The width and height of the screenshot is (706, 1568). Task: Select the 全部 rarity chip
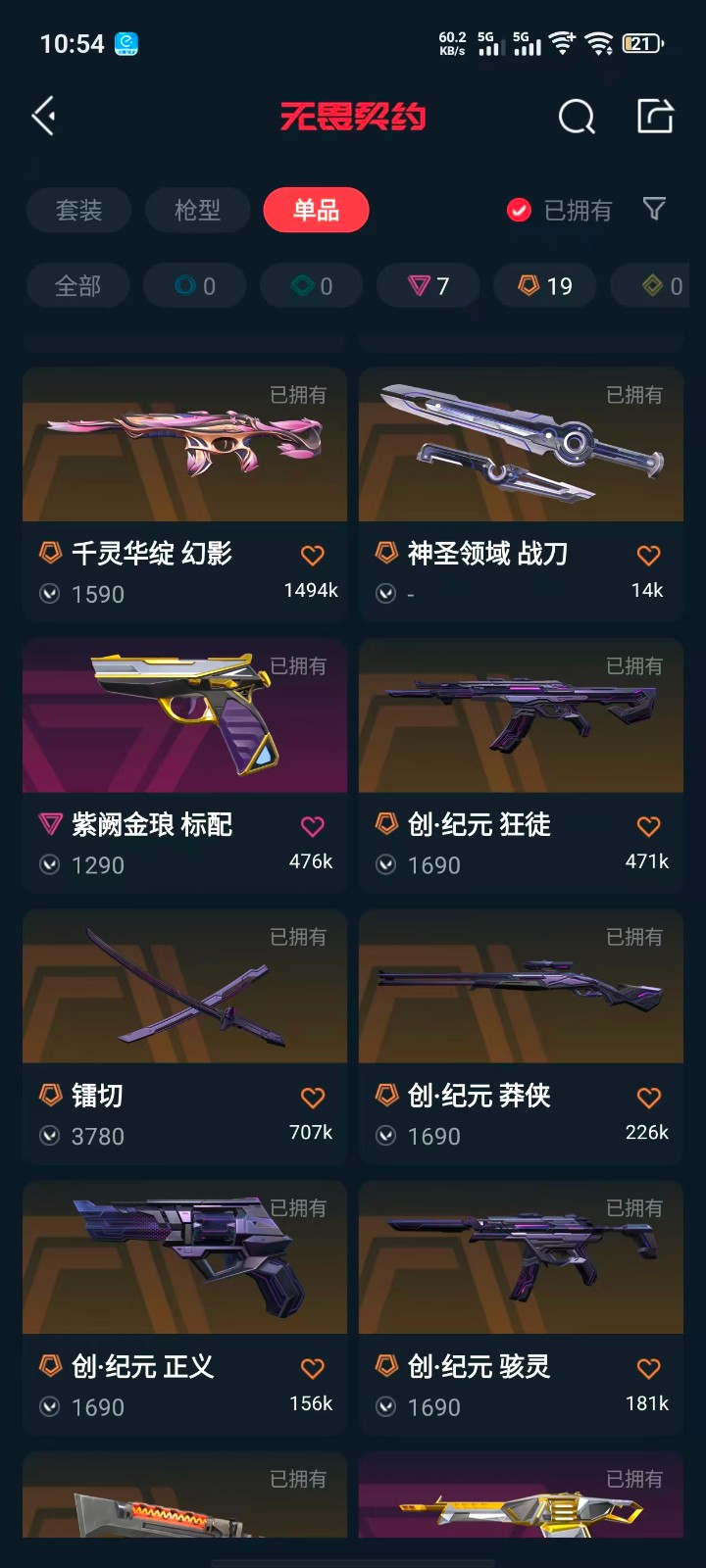tap(77, 286)
